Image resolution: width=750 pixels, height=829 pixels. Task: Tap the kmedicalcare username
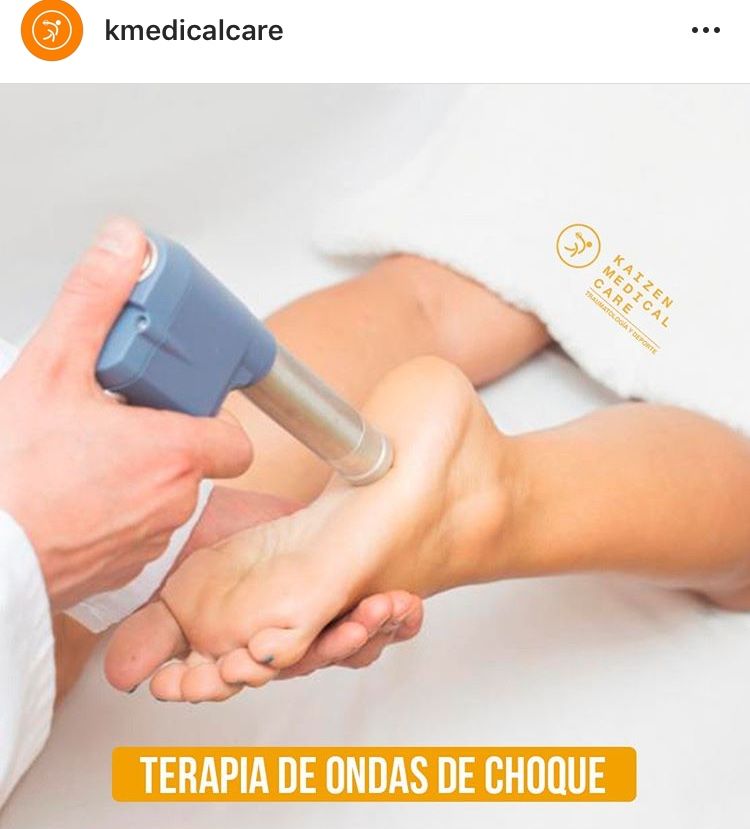[193, 31]
